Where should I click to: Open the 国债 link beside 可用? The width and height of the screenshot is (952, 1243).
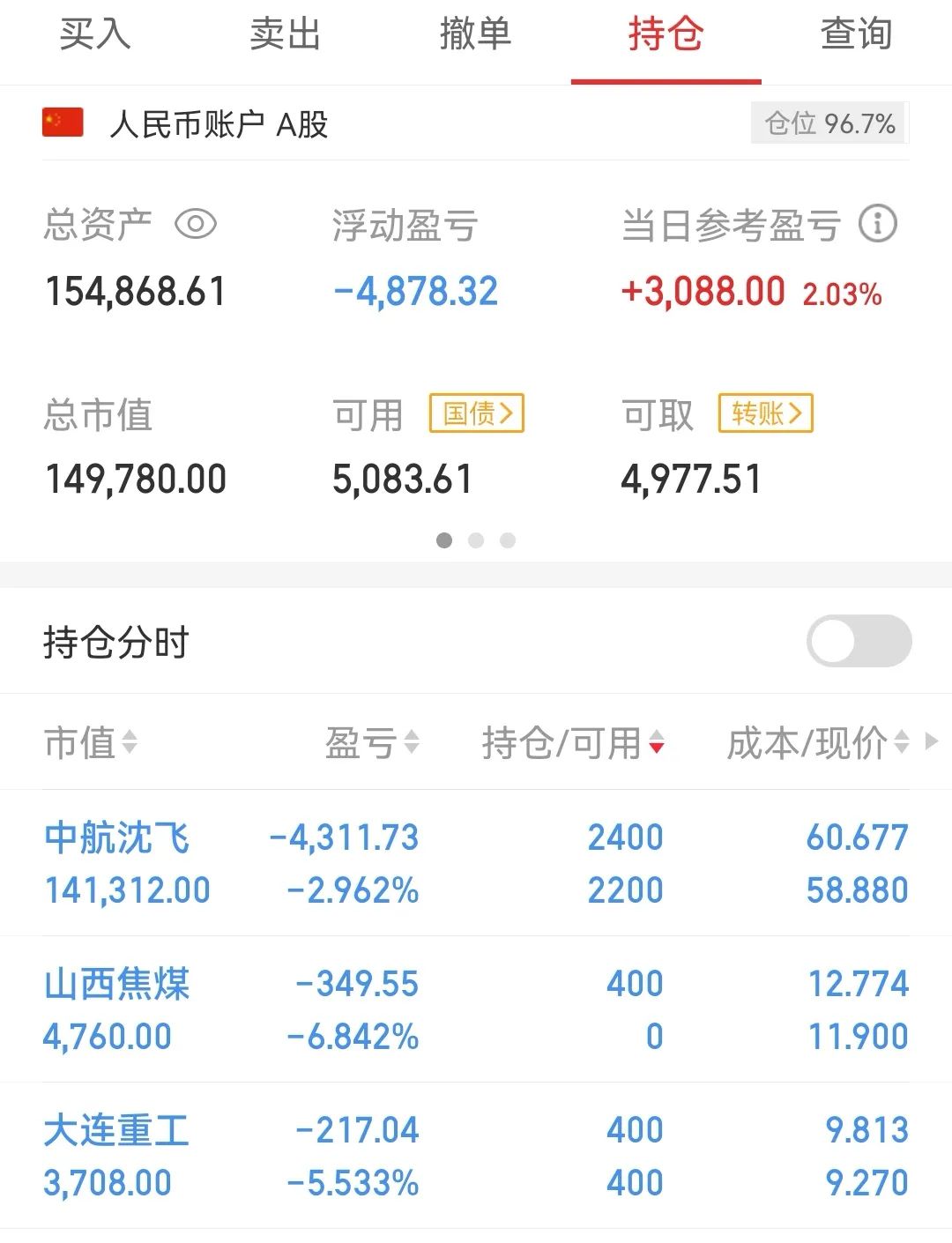click(475, 413)
